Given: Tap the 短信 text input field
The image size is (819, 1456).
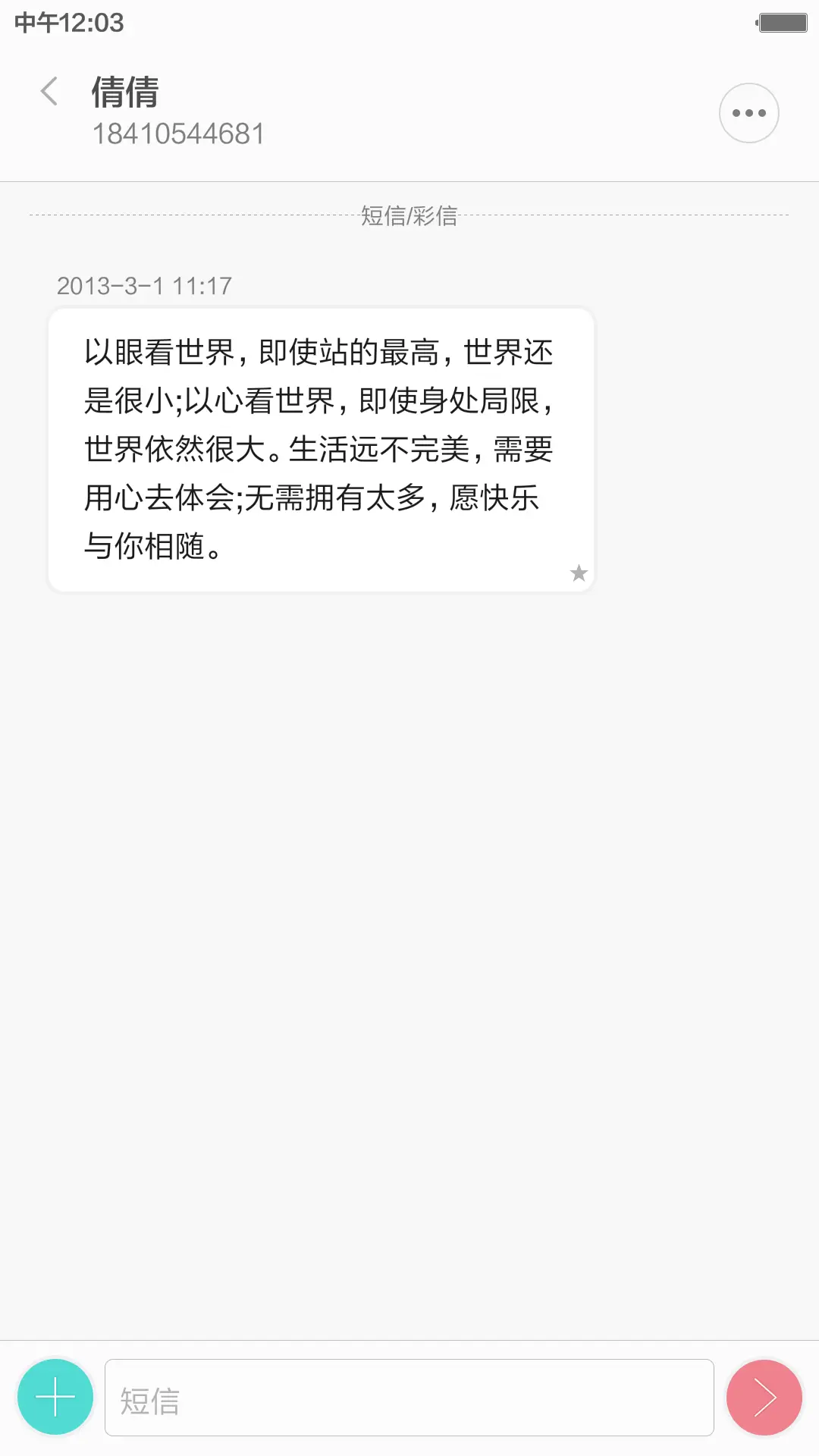Looking at the screenshot, I should 409,1399.
